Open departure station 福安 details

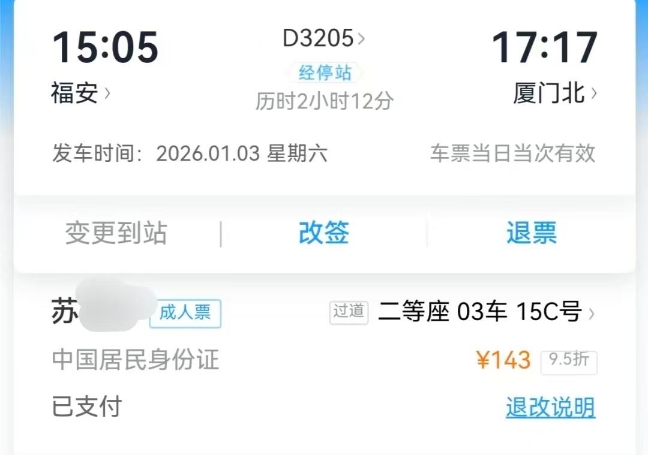(80, 94)
